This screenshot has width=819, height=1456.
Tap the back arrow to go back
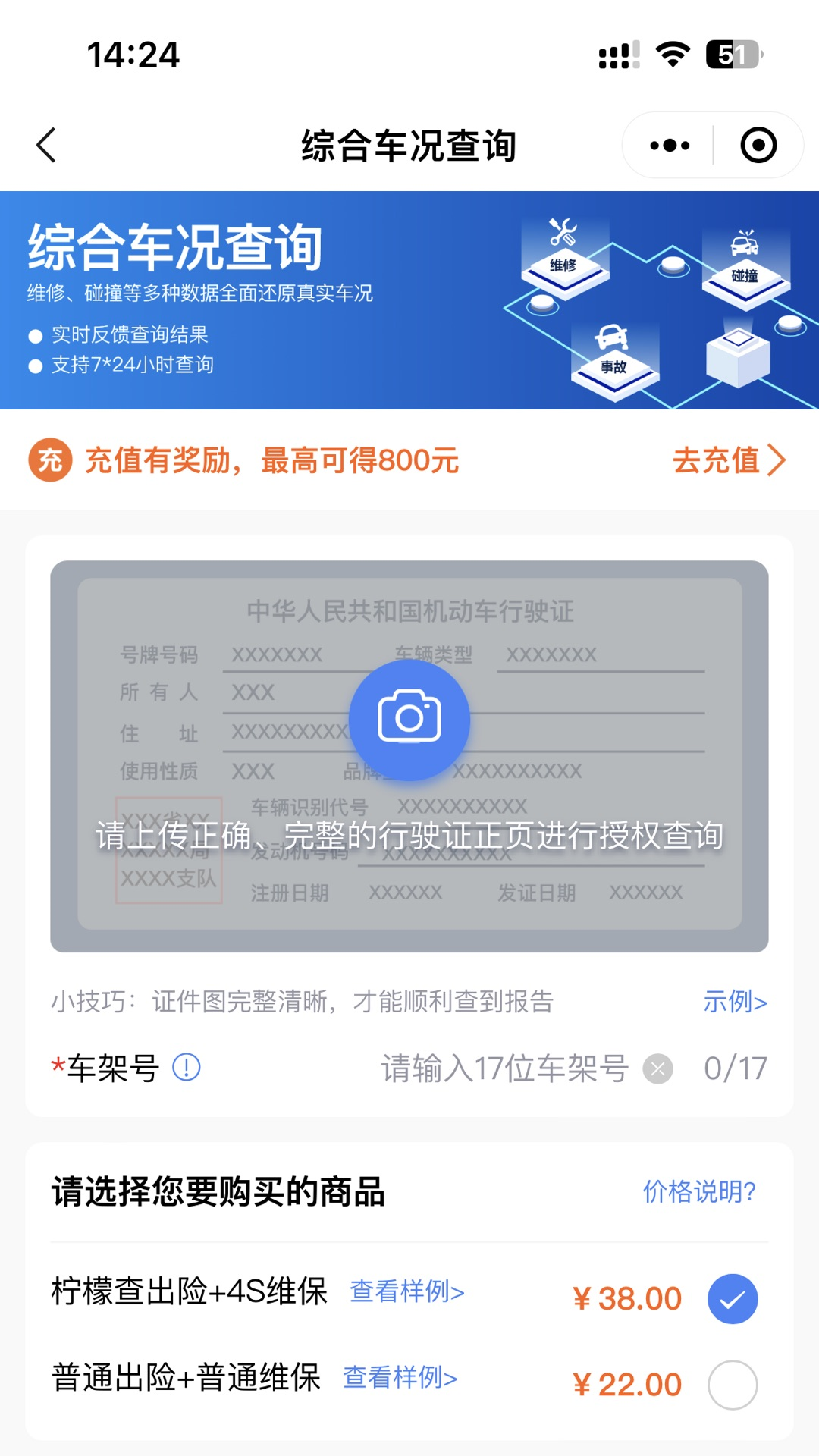(45, 144)
